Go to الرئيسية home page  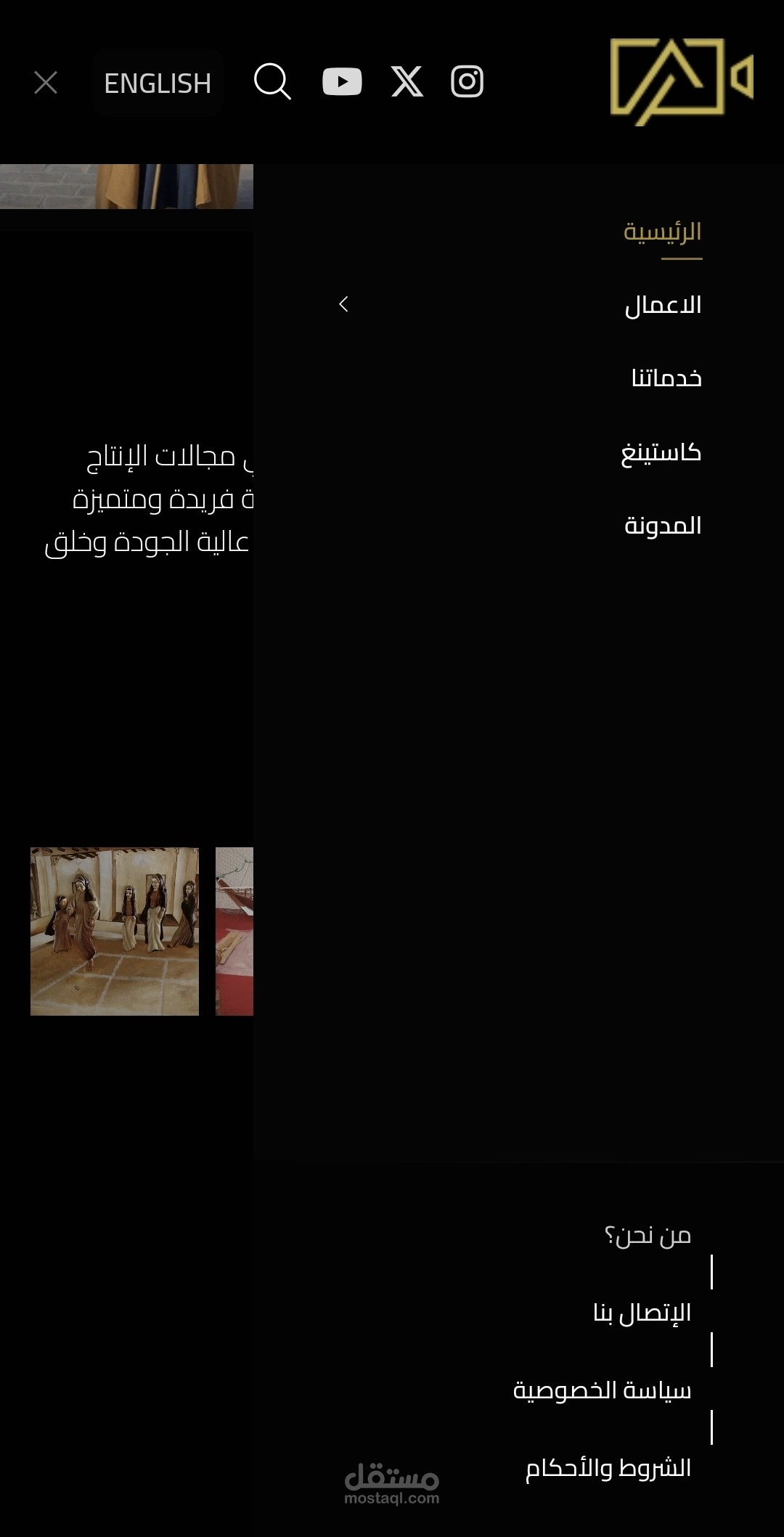662,232
